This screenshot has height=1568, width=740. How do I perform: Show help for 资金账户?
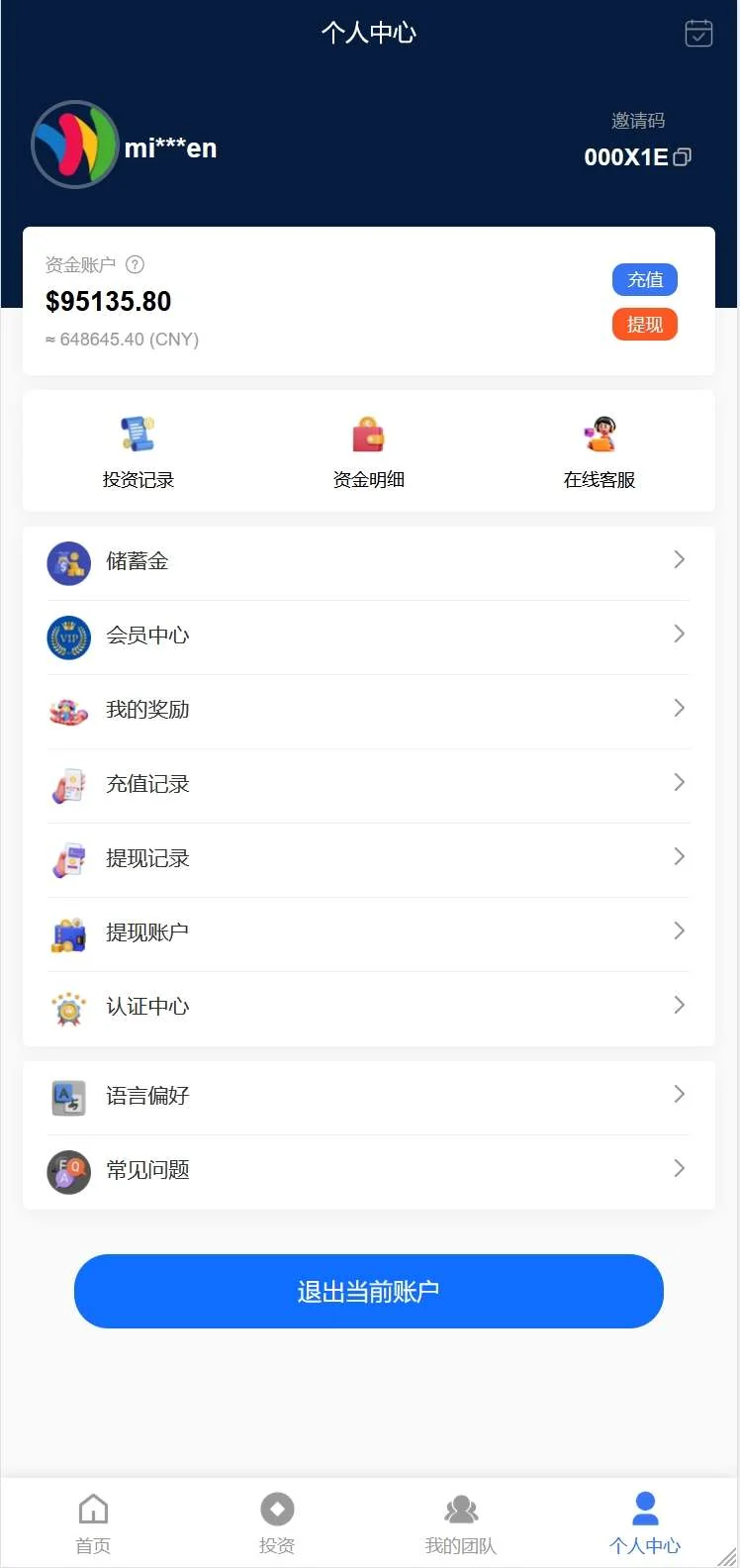(x=136, y=264)
